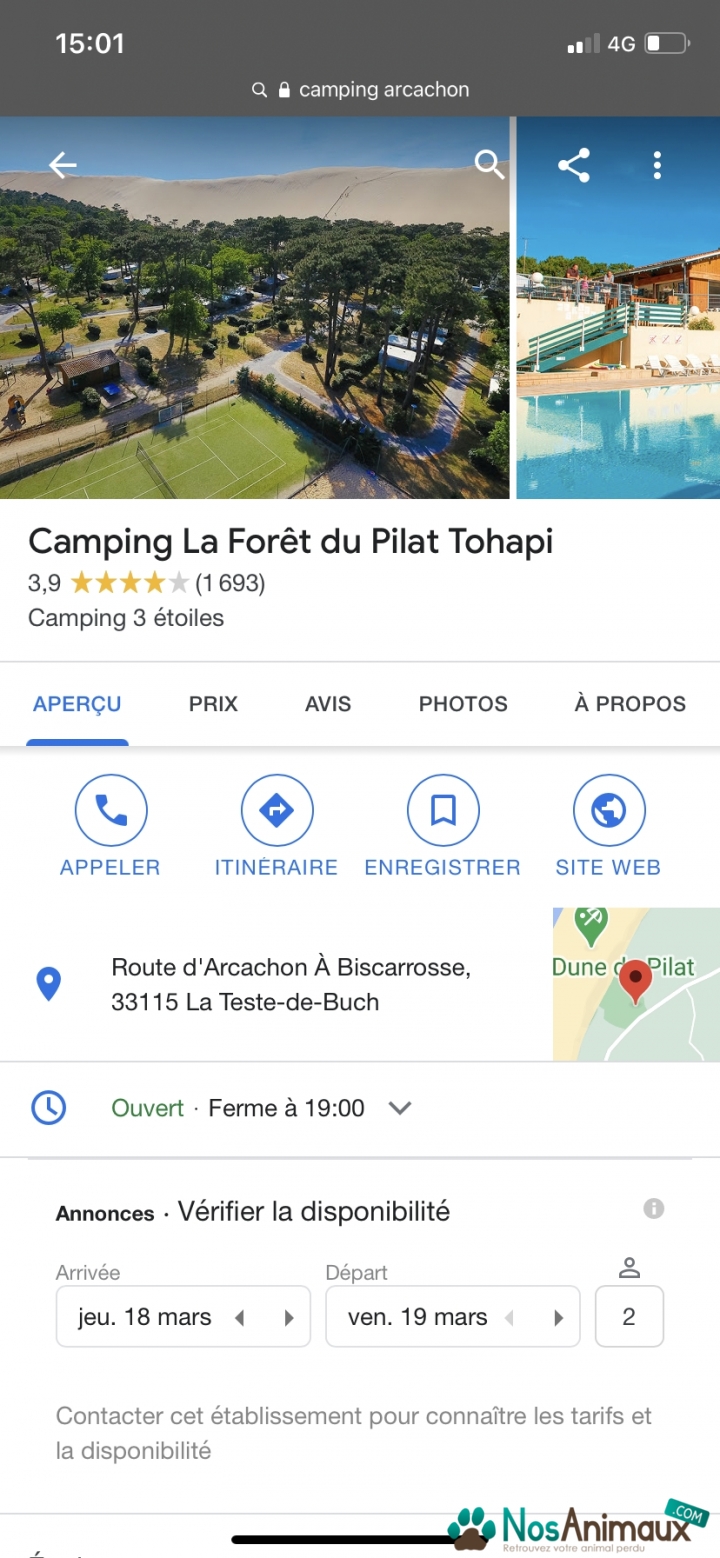Change the number of guests field
The height and width of the screenshot is (1558, 720).
click(x=629, y=1317)
